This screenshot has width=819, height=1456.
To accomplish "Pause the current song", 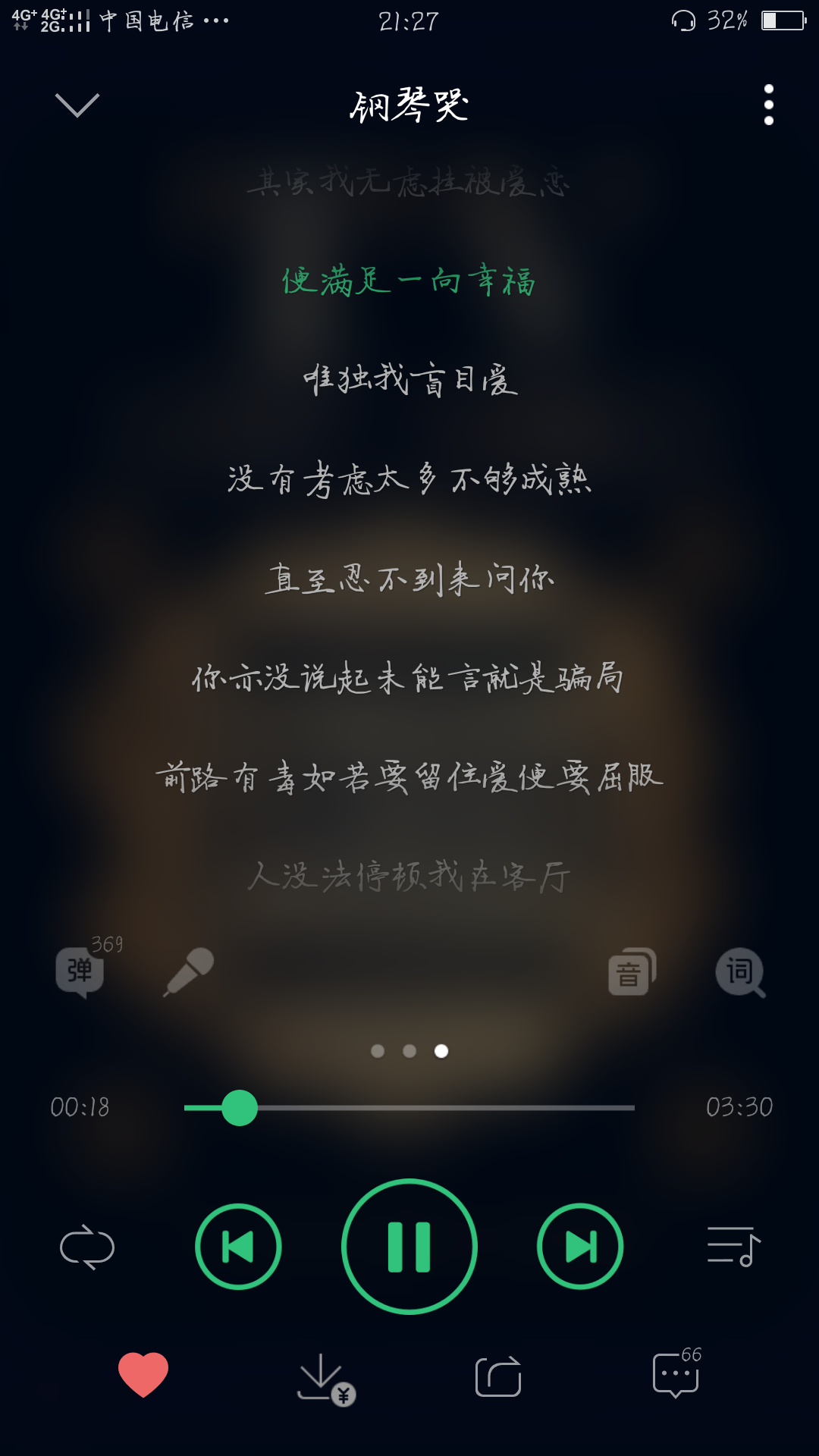I will (x=409, y=1247).
